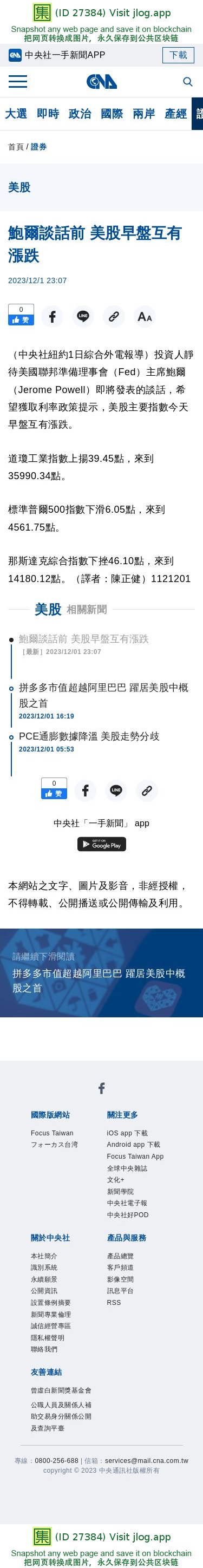Tap the 下載 app download button

178,55
